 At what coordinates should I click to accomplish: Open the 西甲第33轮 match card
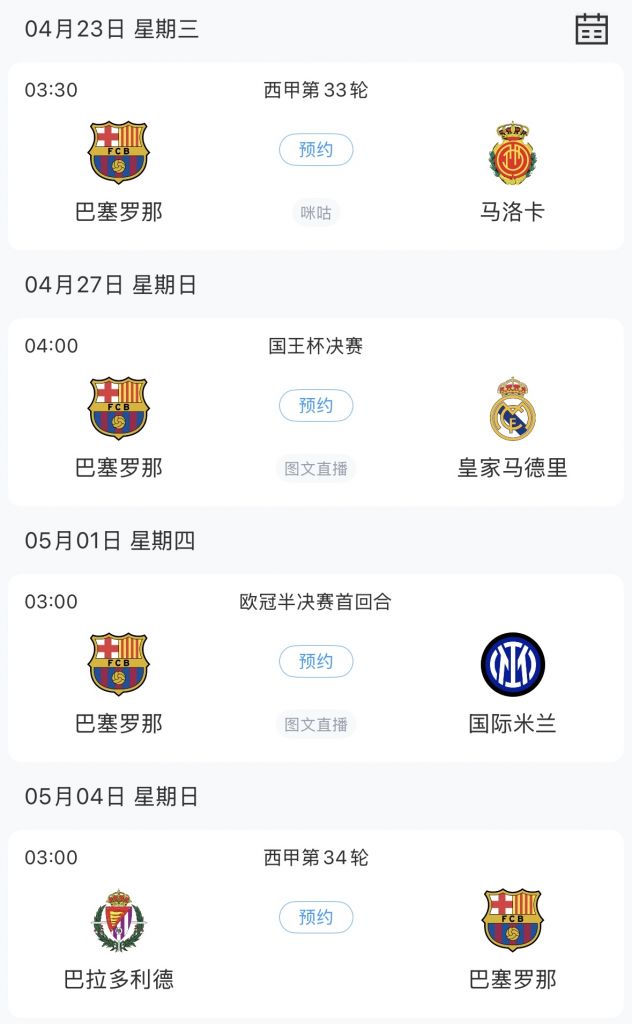click(x=316, y=156)
